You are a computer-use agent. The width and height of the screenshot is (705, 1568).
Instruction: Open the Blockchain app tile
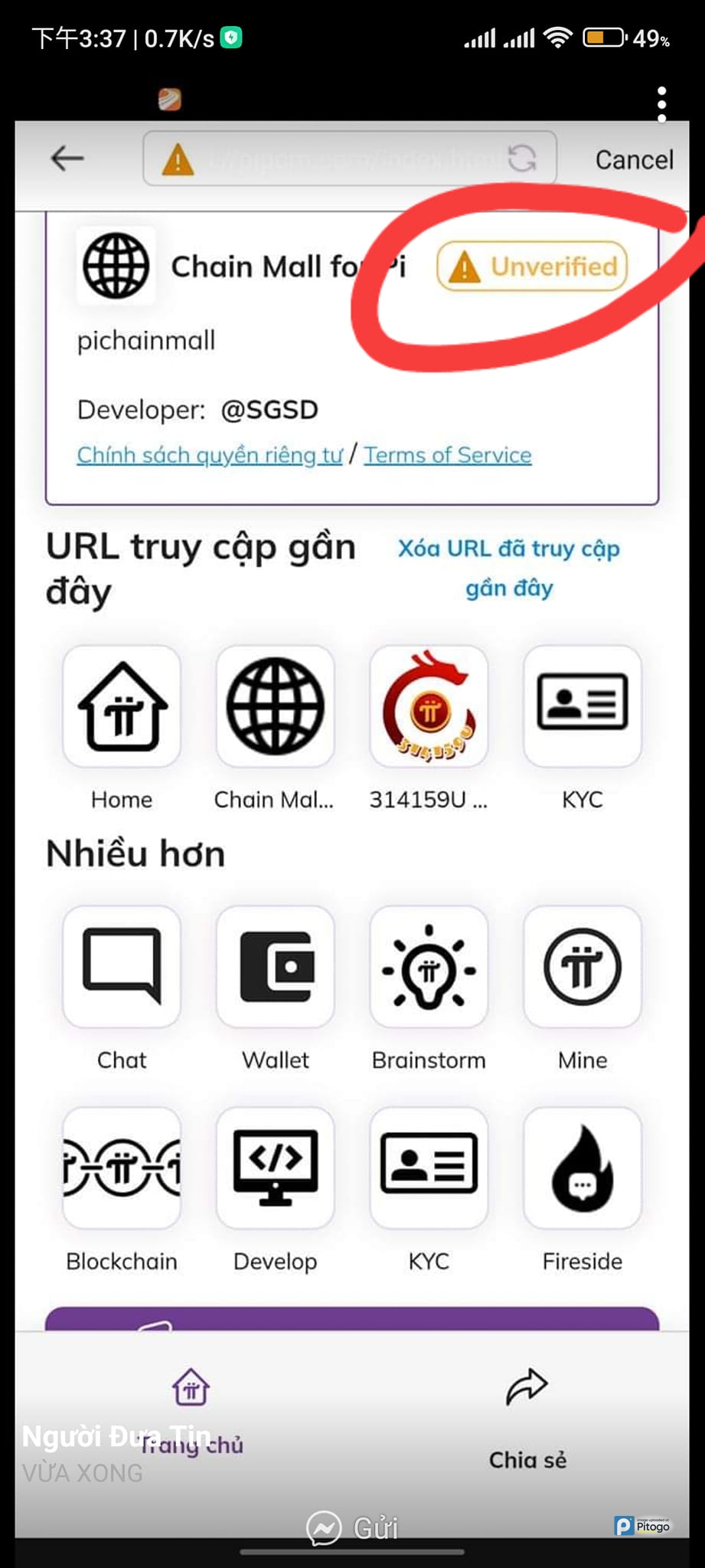[x=122, y=1168]
